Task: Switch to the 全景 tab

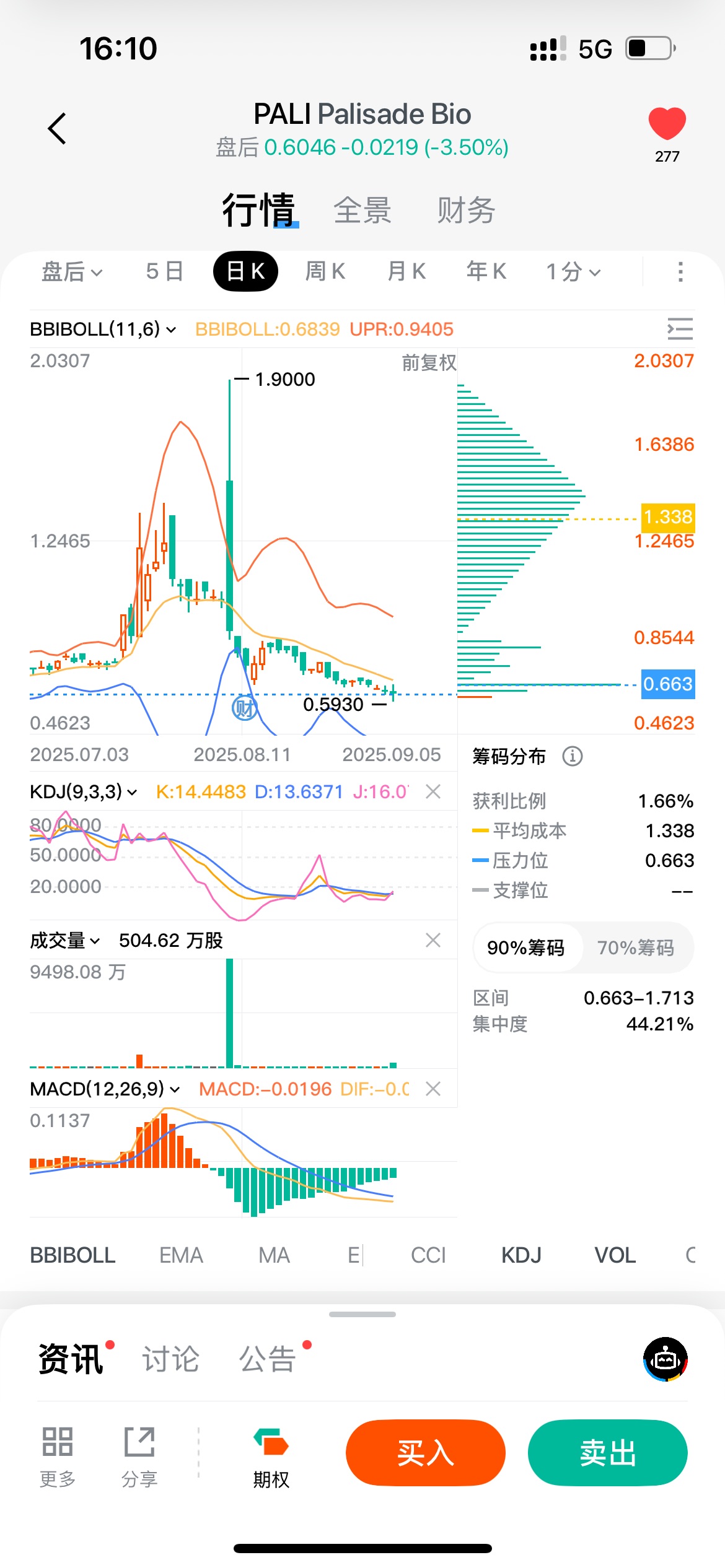Action: [362, 211]
